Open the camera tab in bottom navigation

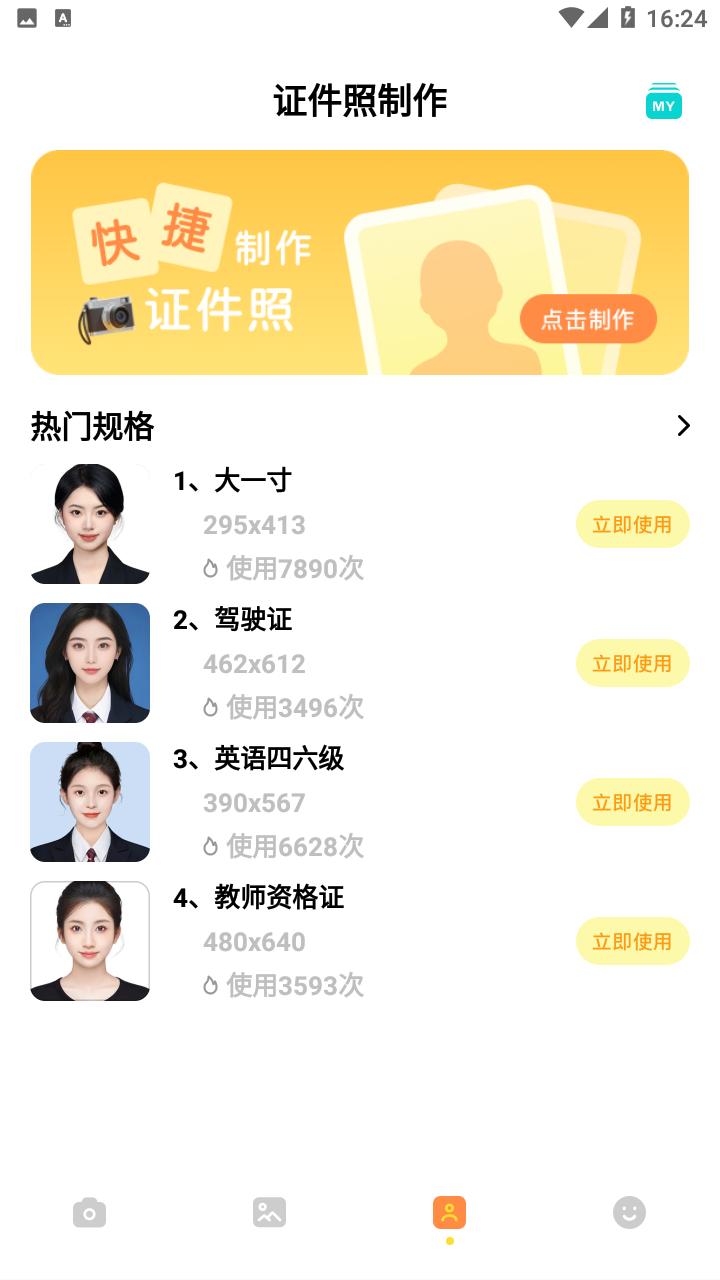tap(89, 1212)
